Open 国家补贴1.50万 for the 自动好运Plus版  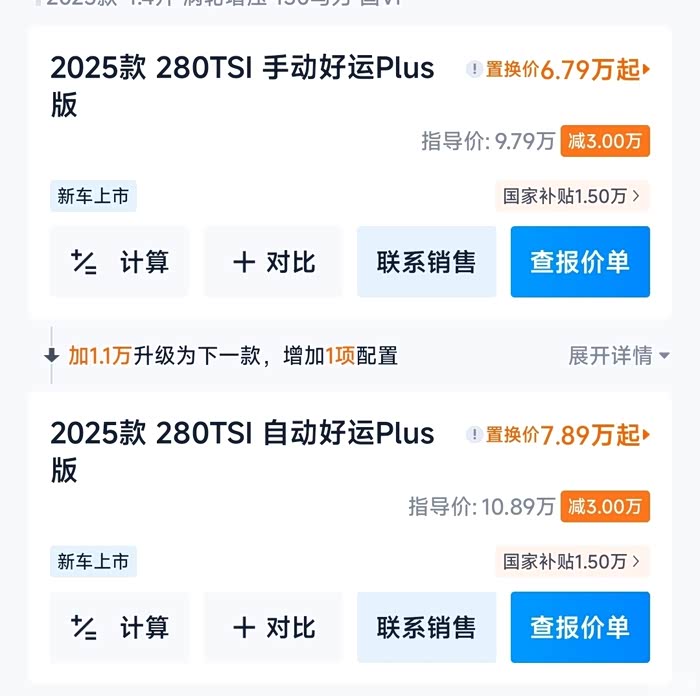(x=572, y=561)
